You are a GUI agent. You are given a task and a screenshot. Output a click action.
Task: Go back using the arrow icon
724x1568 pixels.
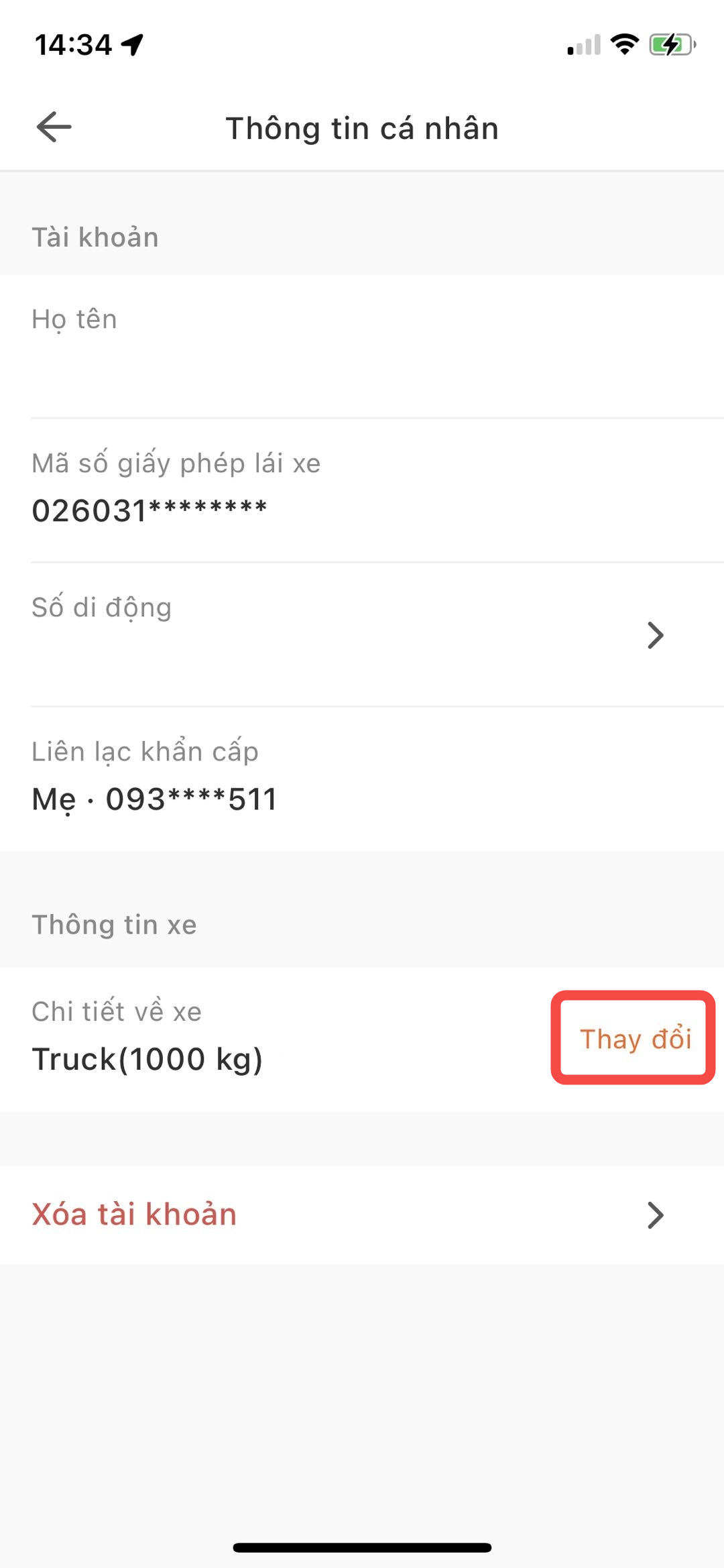pyautogui.click(x=54, y=127)
